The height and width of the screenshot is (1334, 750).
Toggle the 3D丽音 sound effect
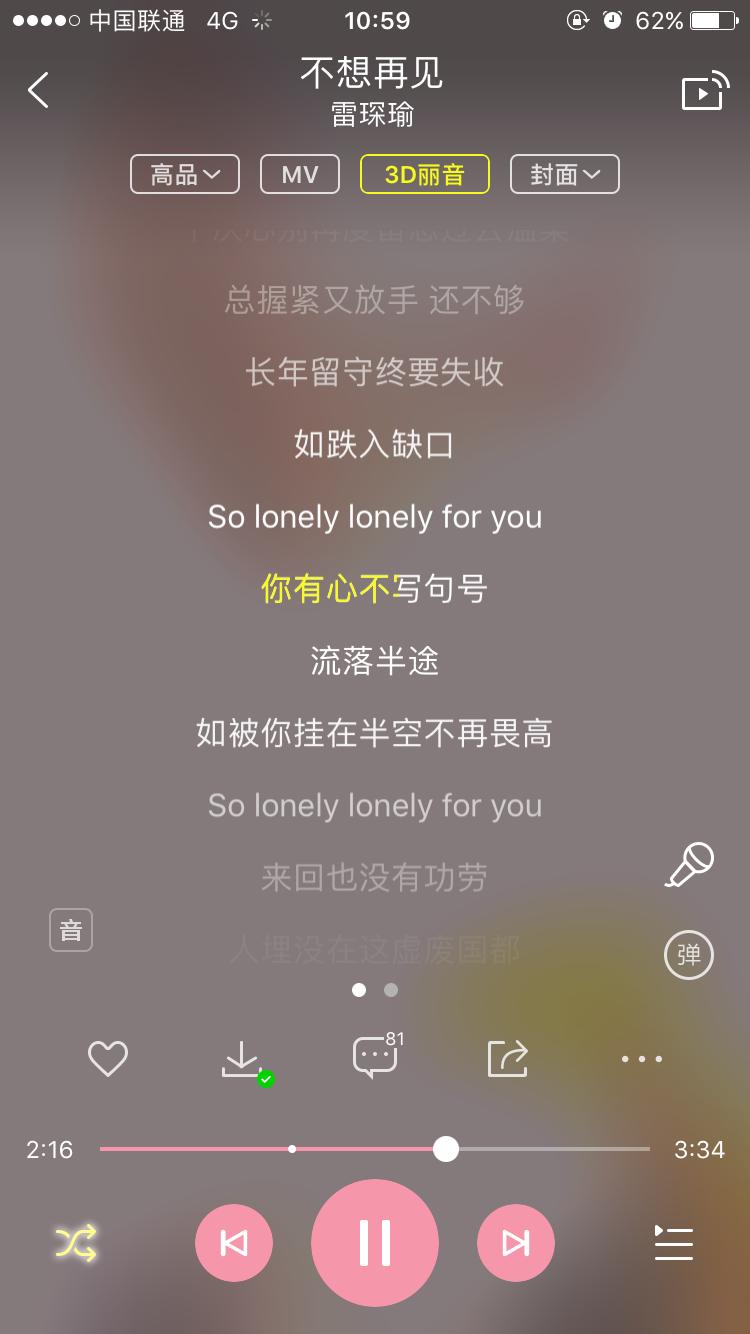pos(424,173)
